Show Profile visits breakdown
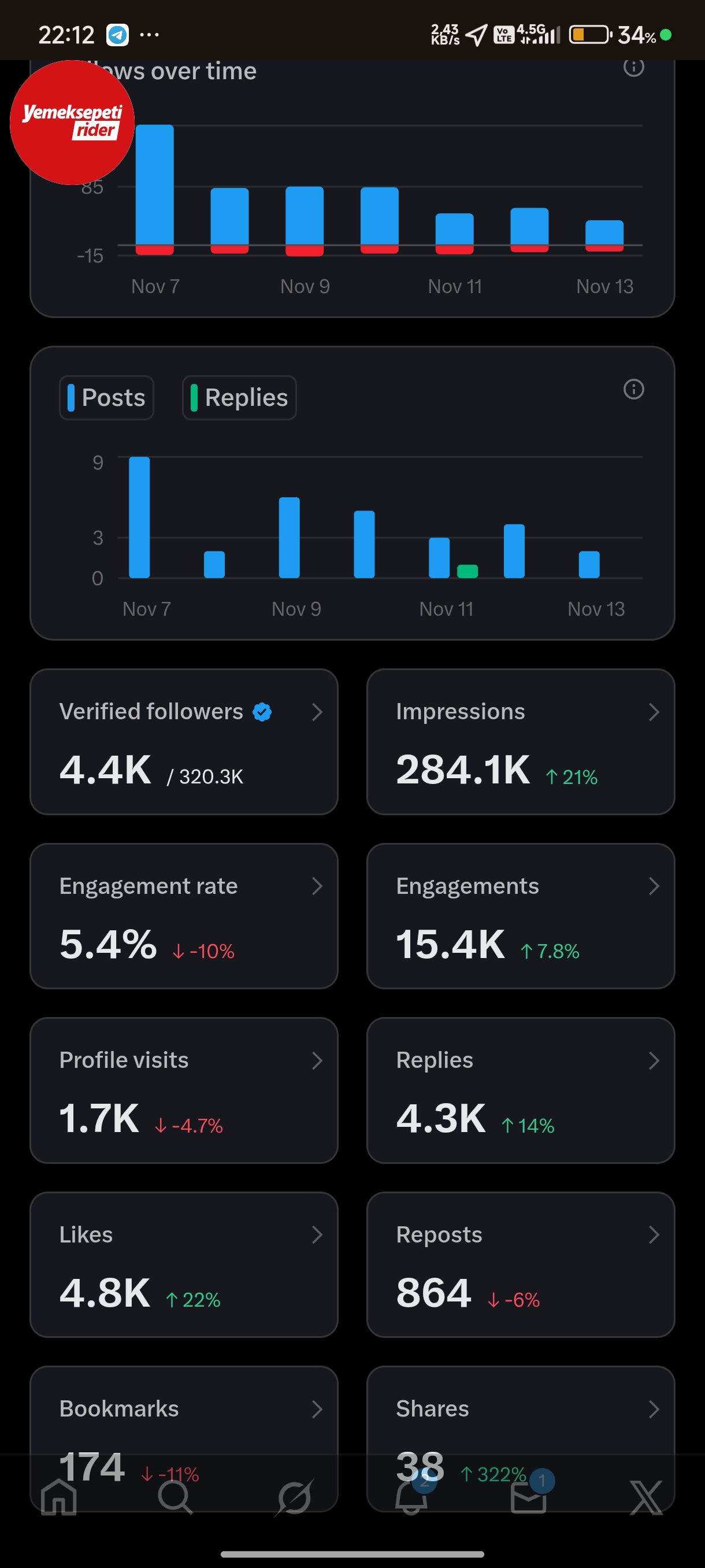705x1568 pixels. pos(184,1090)
